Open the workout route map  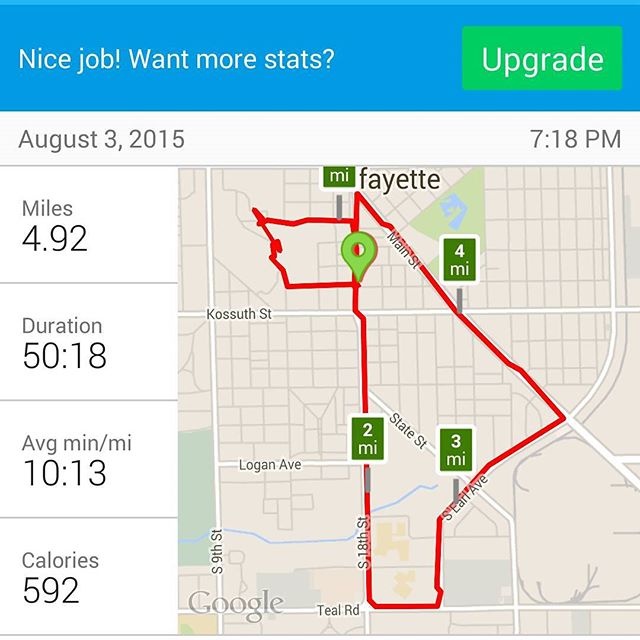click(x=408, y=400)
